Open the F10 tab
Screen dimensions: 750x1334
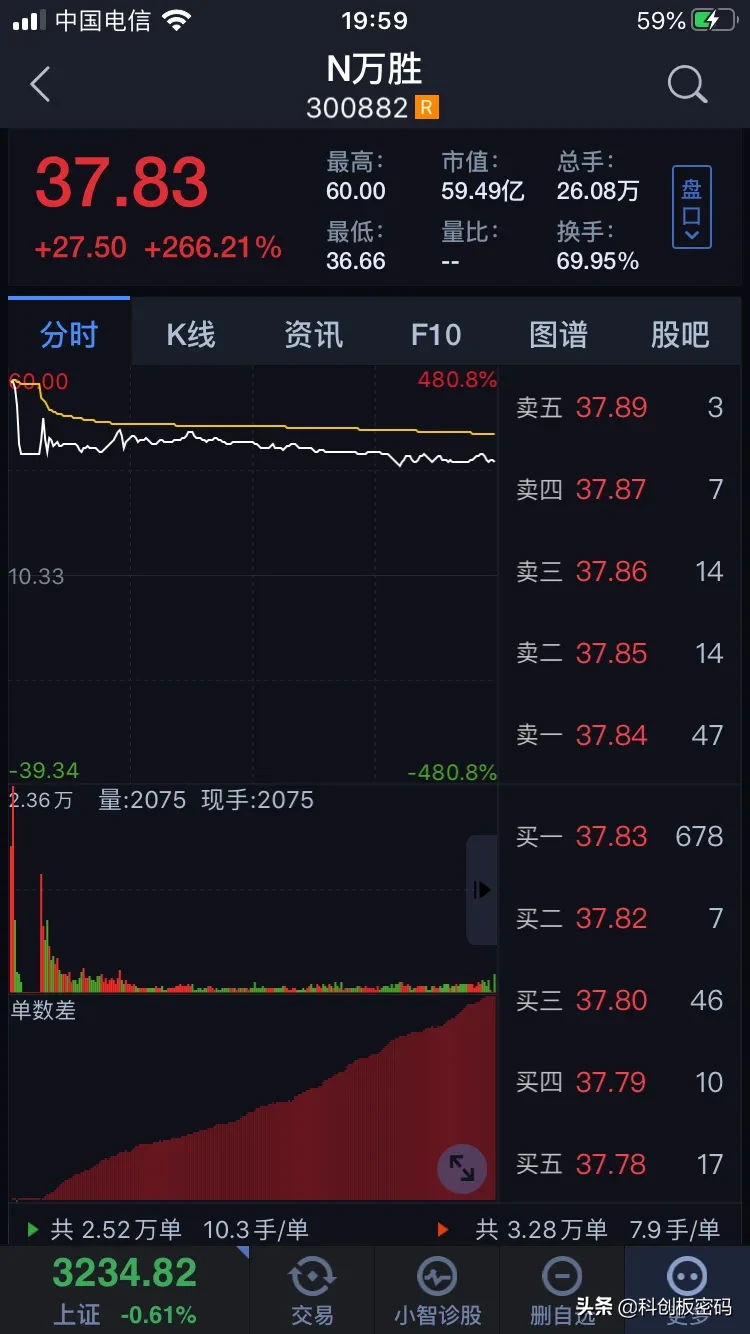point(436,334)
